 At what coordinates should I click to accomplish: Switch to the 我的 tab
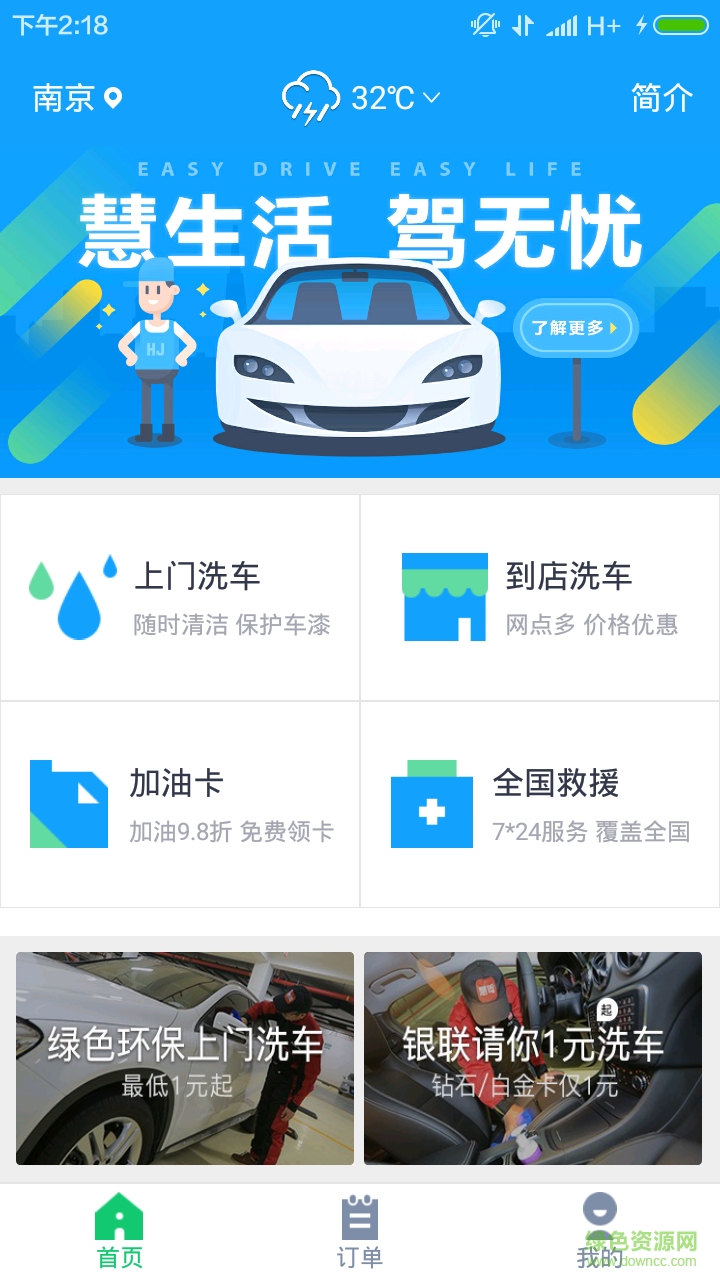(x=600, y=1230)
